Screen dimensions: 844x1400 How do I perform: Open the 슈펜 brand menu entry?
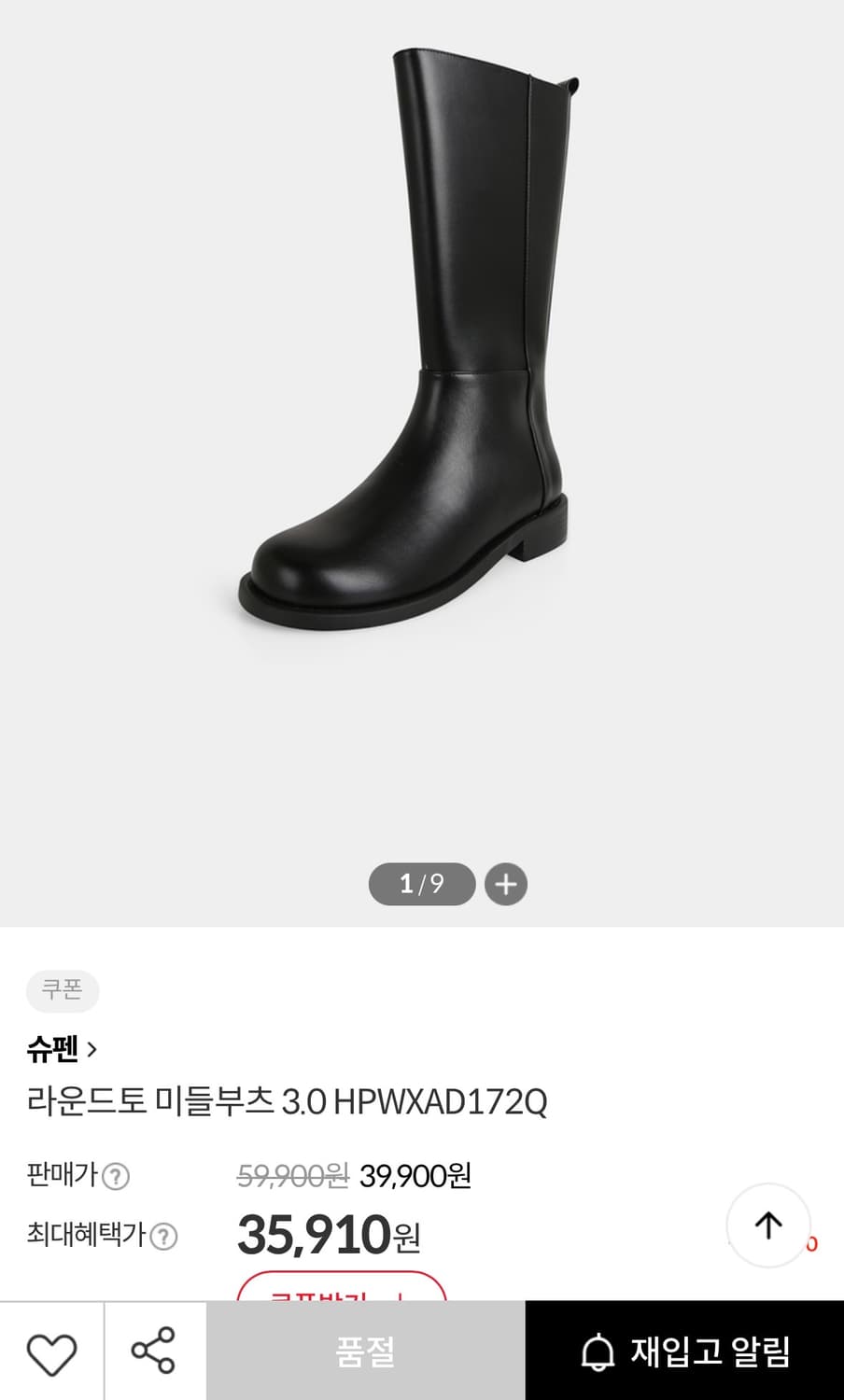(x=54, y=1049)
